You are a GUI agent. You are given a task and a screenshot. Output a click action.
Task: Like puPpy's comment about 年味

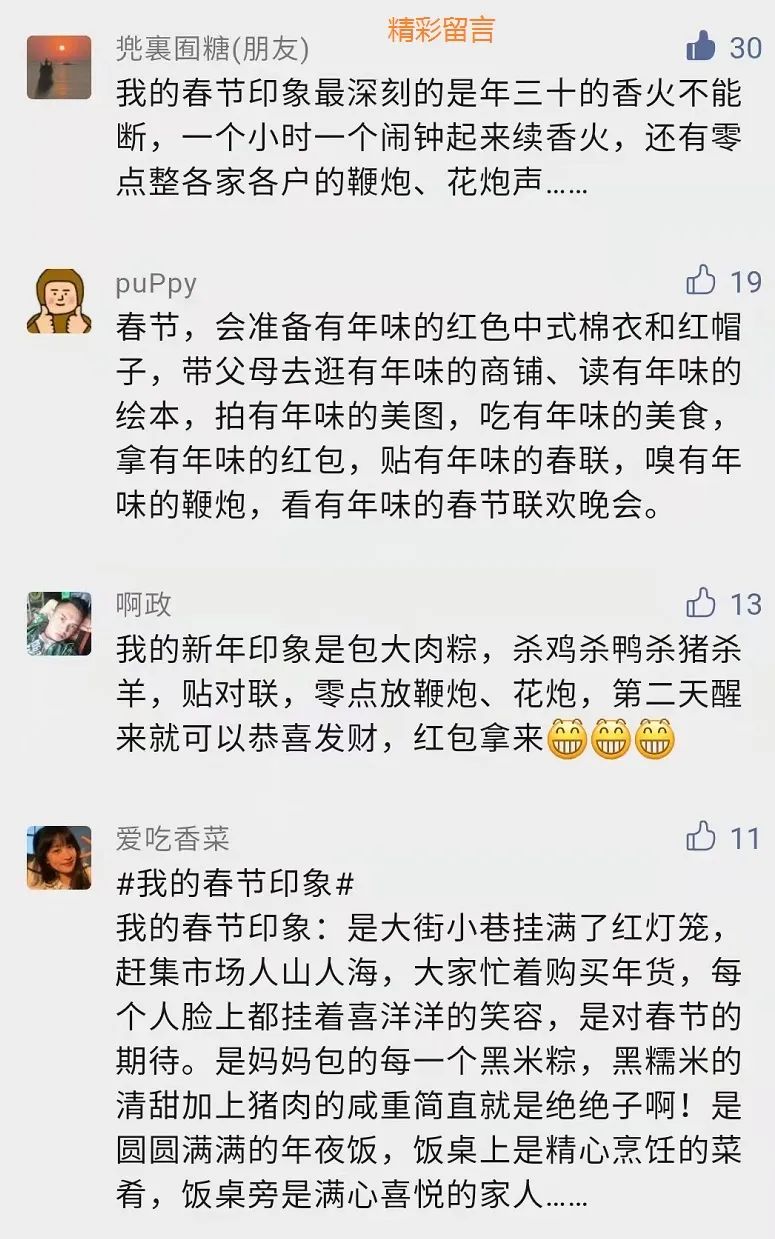point(701,280)
